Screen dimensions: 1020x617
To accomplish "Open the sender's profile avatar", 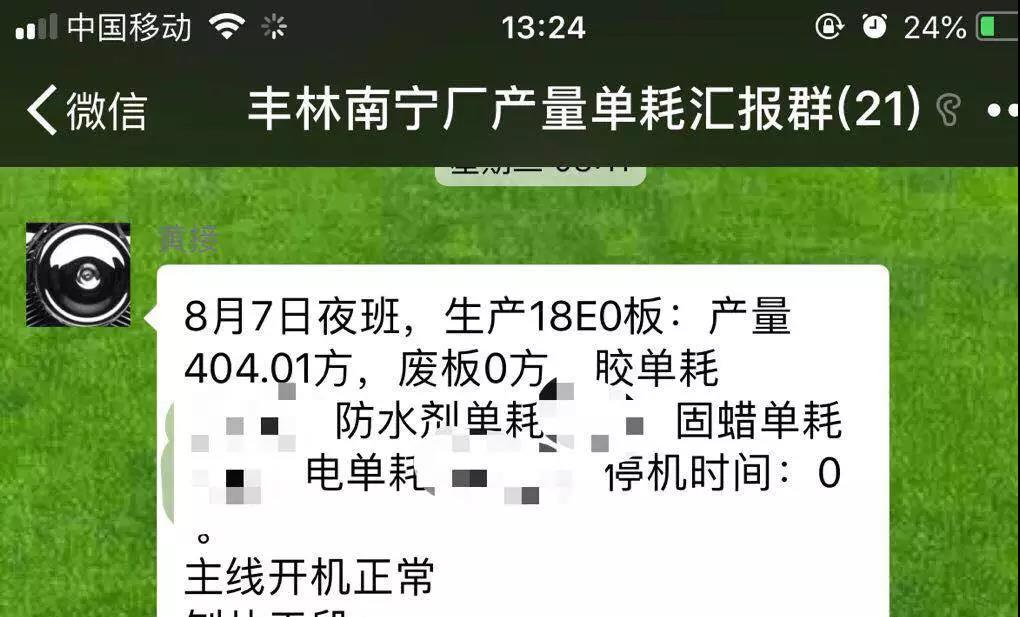I will (x=78, y=275).
